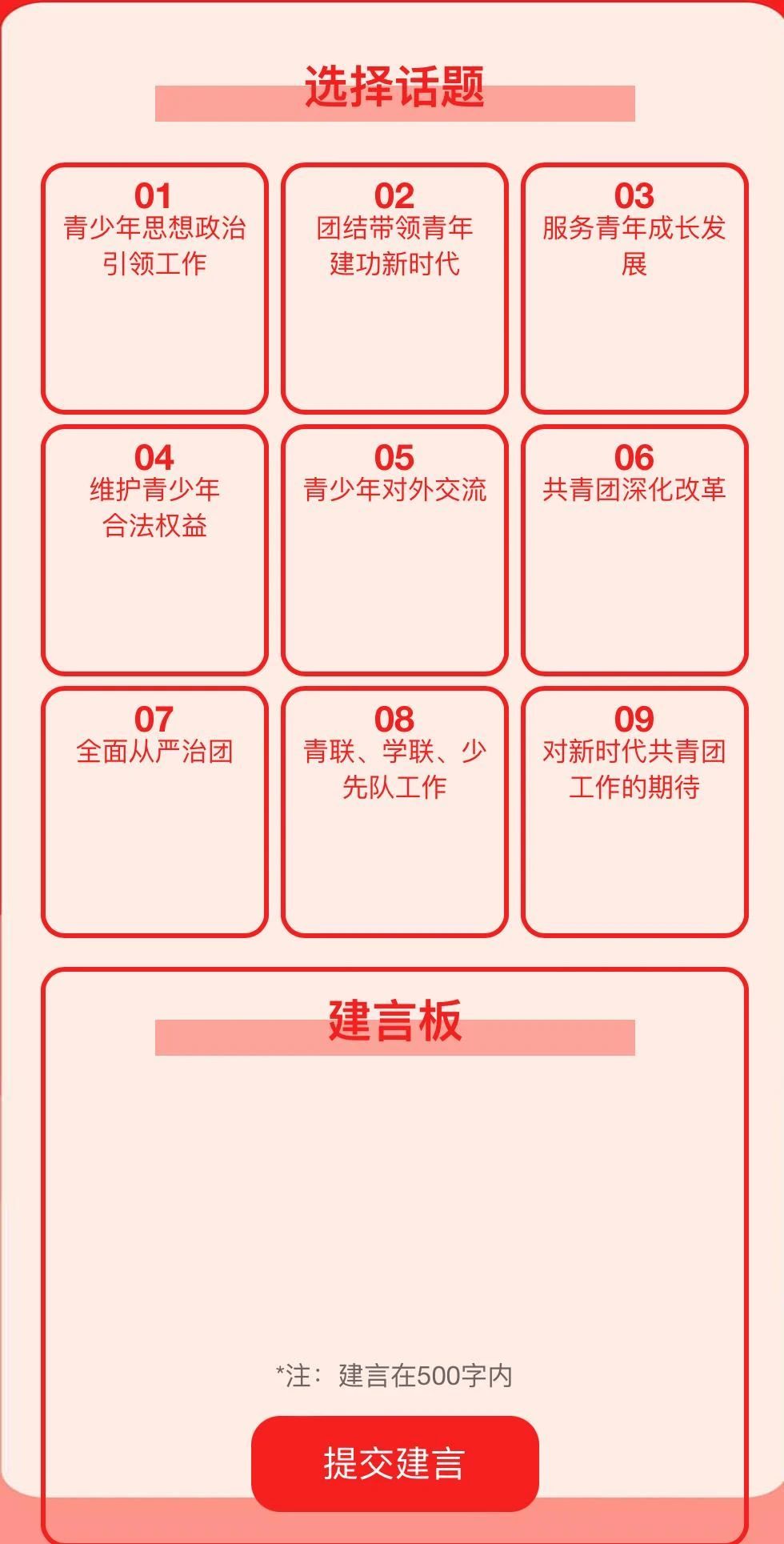Select topic 04 维护青少年合法权益
784x1544 pixels.
coord(154,550)
